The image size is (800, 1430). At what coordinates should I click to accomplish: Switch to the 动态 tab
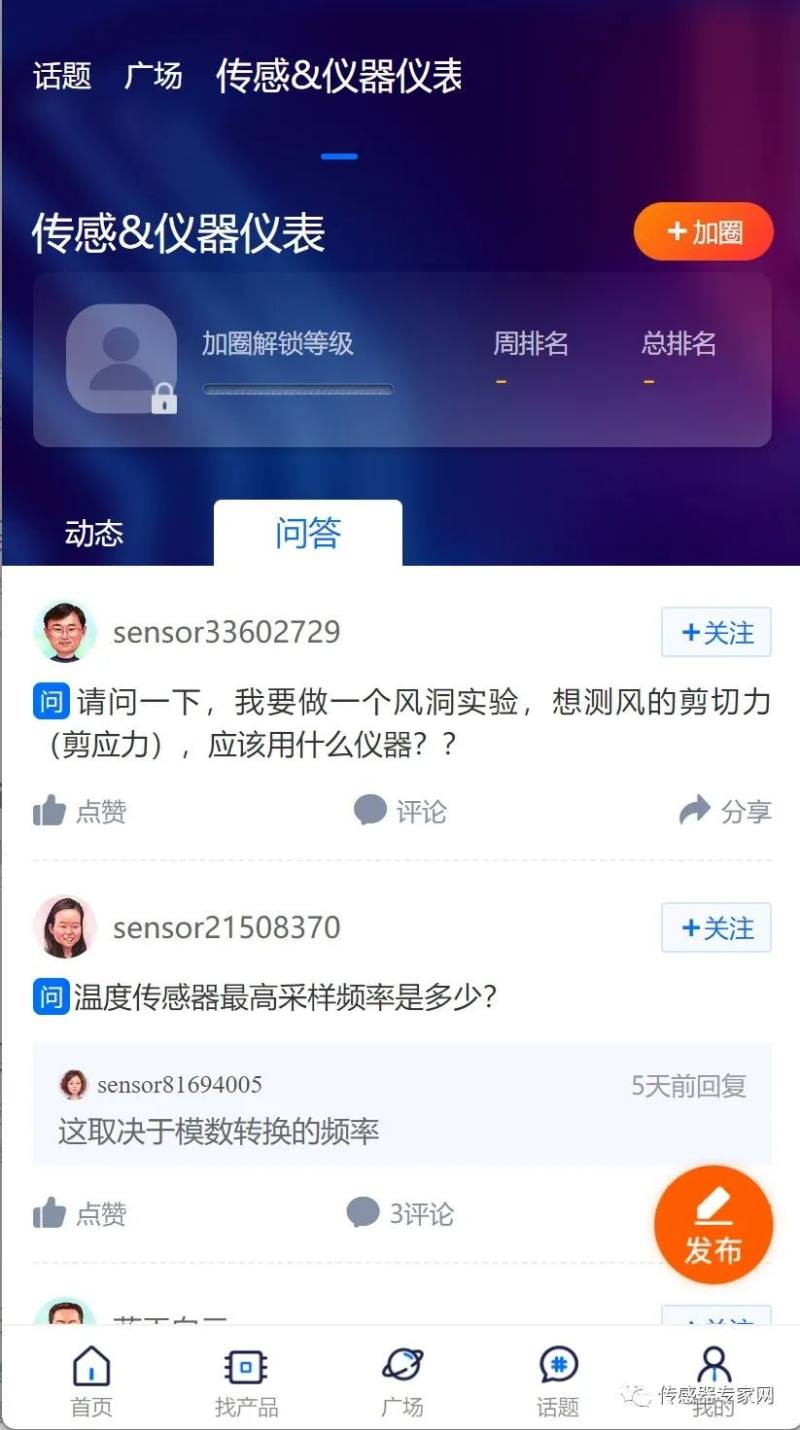(94, 533)
